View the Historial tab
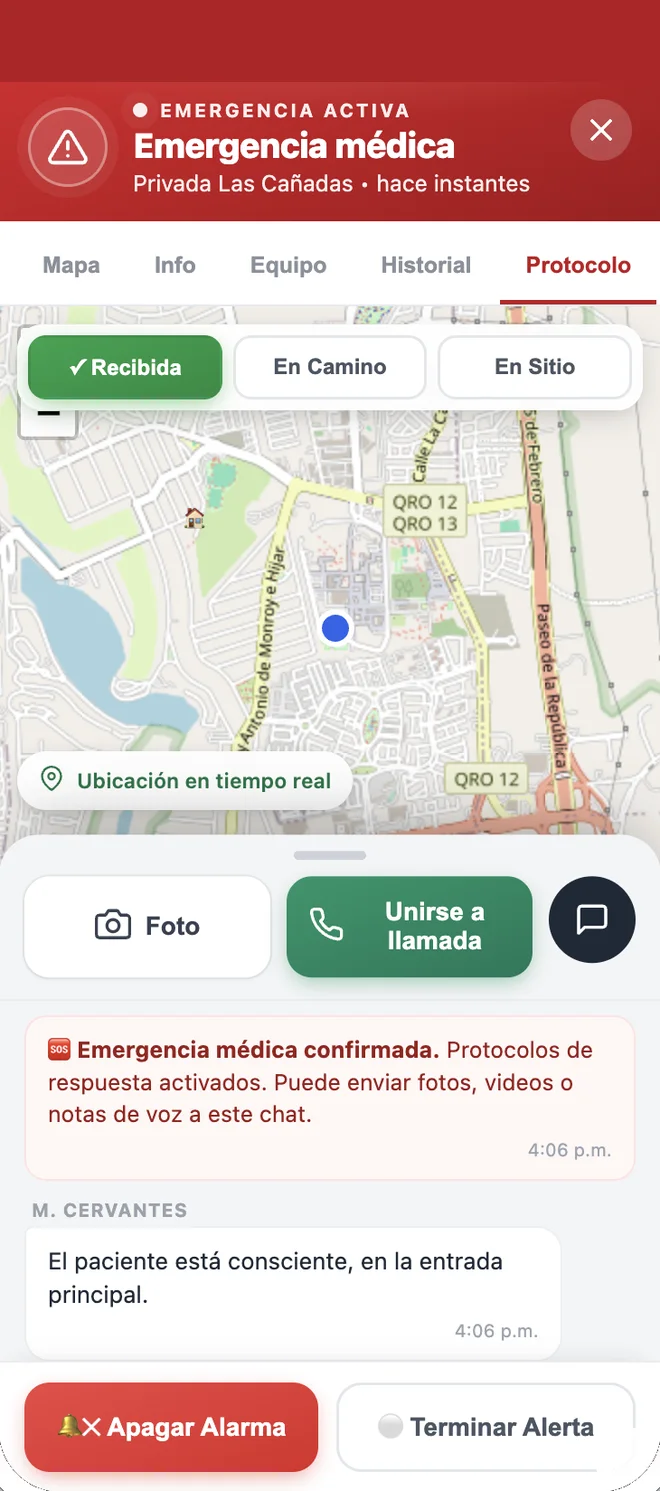 [426, 265]
